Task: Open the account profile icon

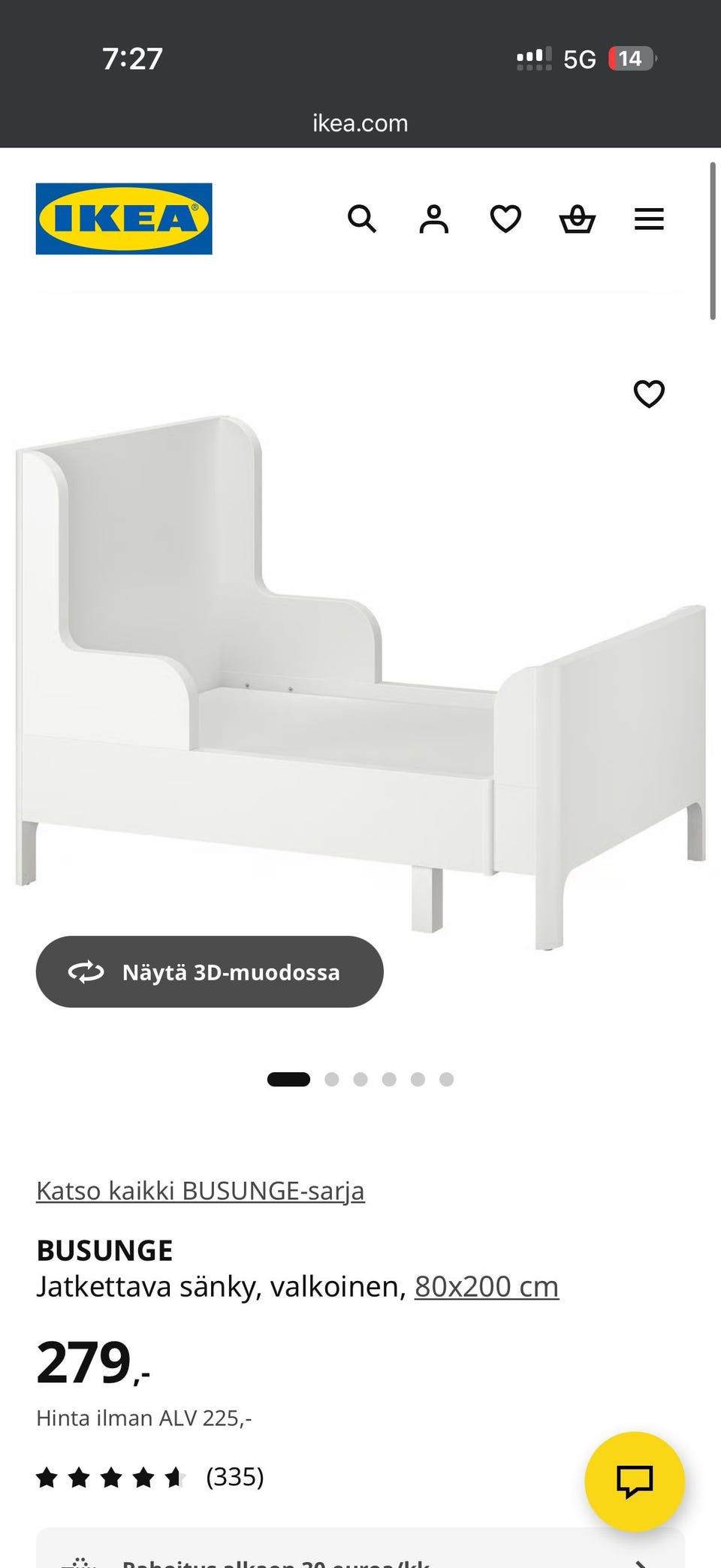Action: (x=433, y=219)
